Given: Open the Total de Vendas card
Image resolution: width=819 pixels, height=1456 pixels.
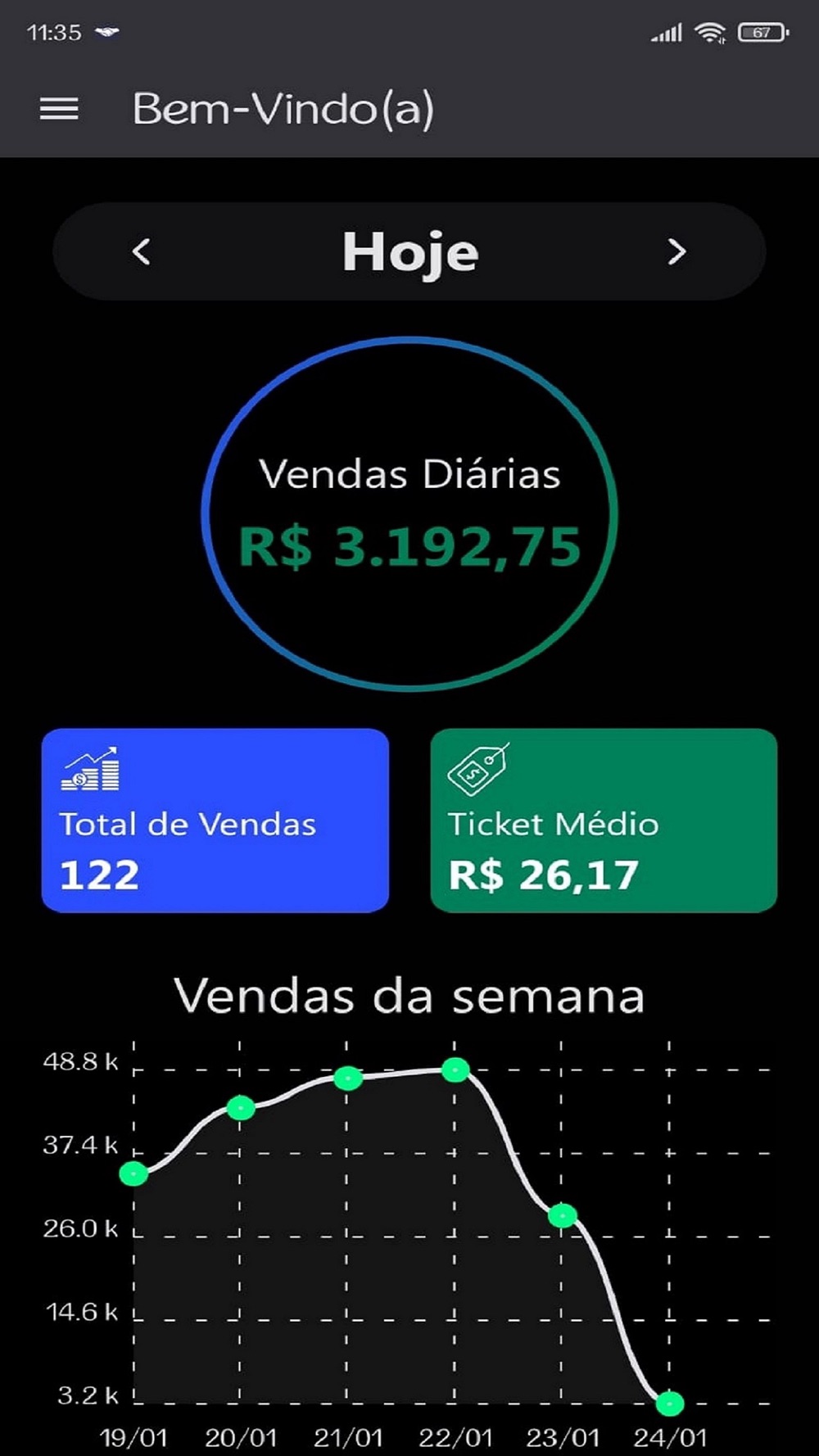Looking at the screenshot, I should (x=215, y=820).
